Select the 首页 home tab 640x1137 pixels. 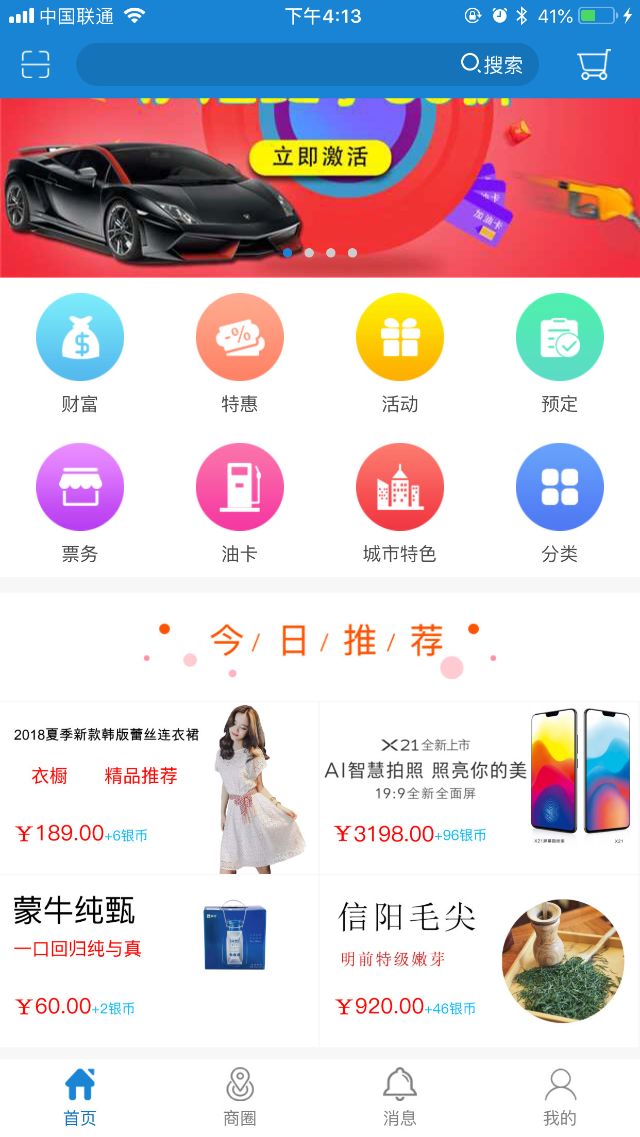[x=80, y=1097]
